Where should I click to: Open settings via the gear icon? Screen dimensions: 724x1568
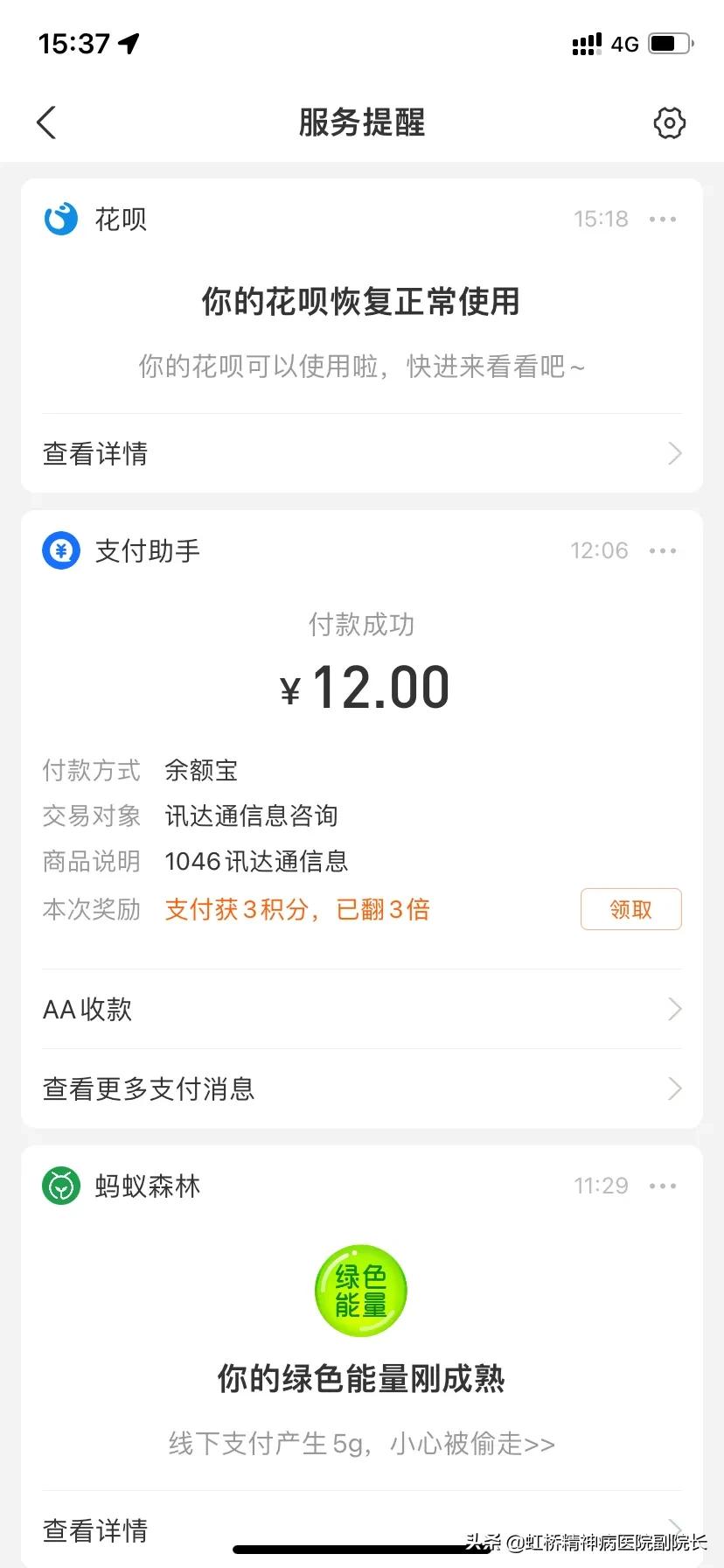(668, 122)
